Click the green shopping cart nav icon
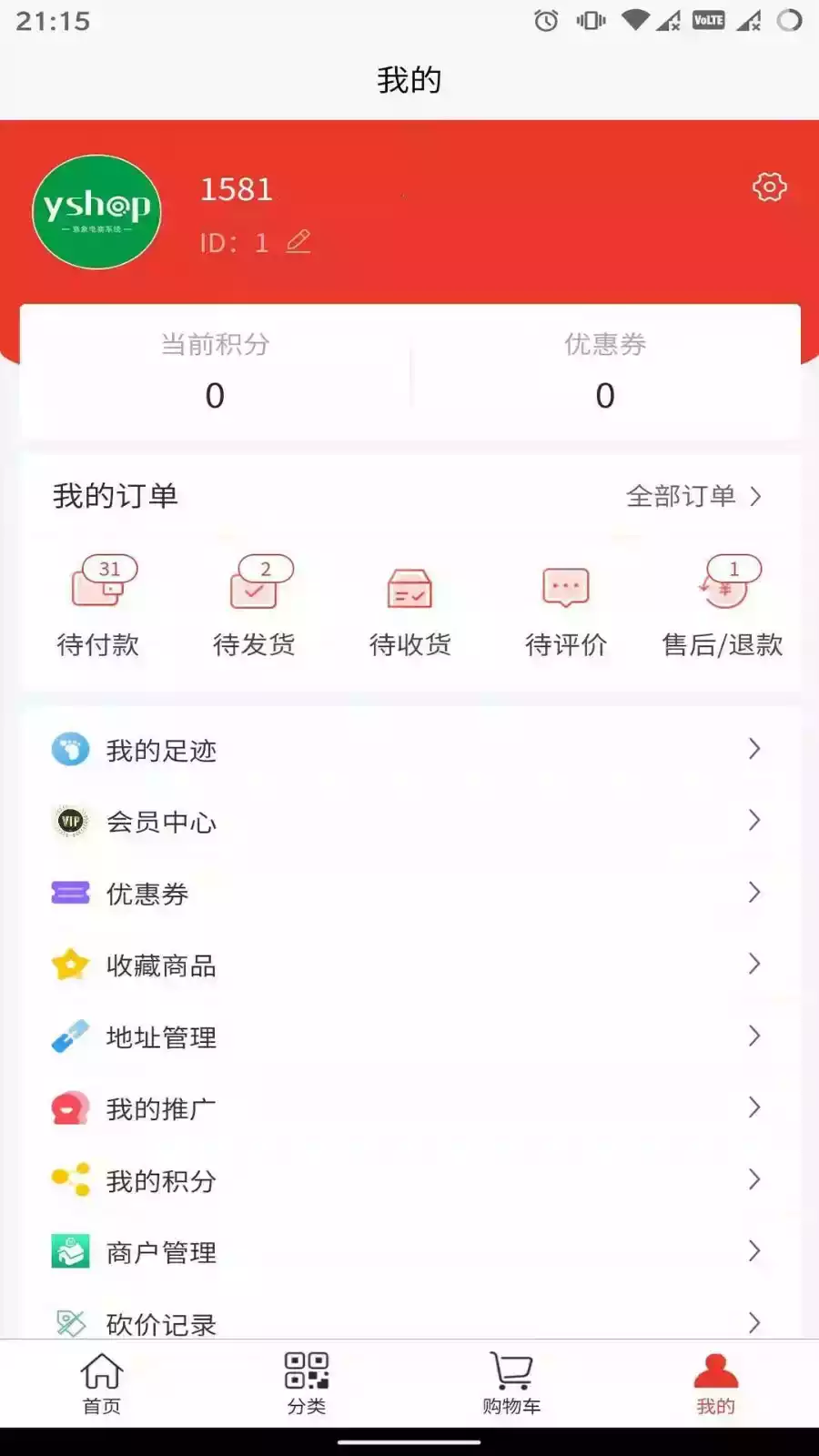Image resolution: width=819 pixels, height=1456 pixels. click(511, 1372)
